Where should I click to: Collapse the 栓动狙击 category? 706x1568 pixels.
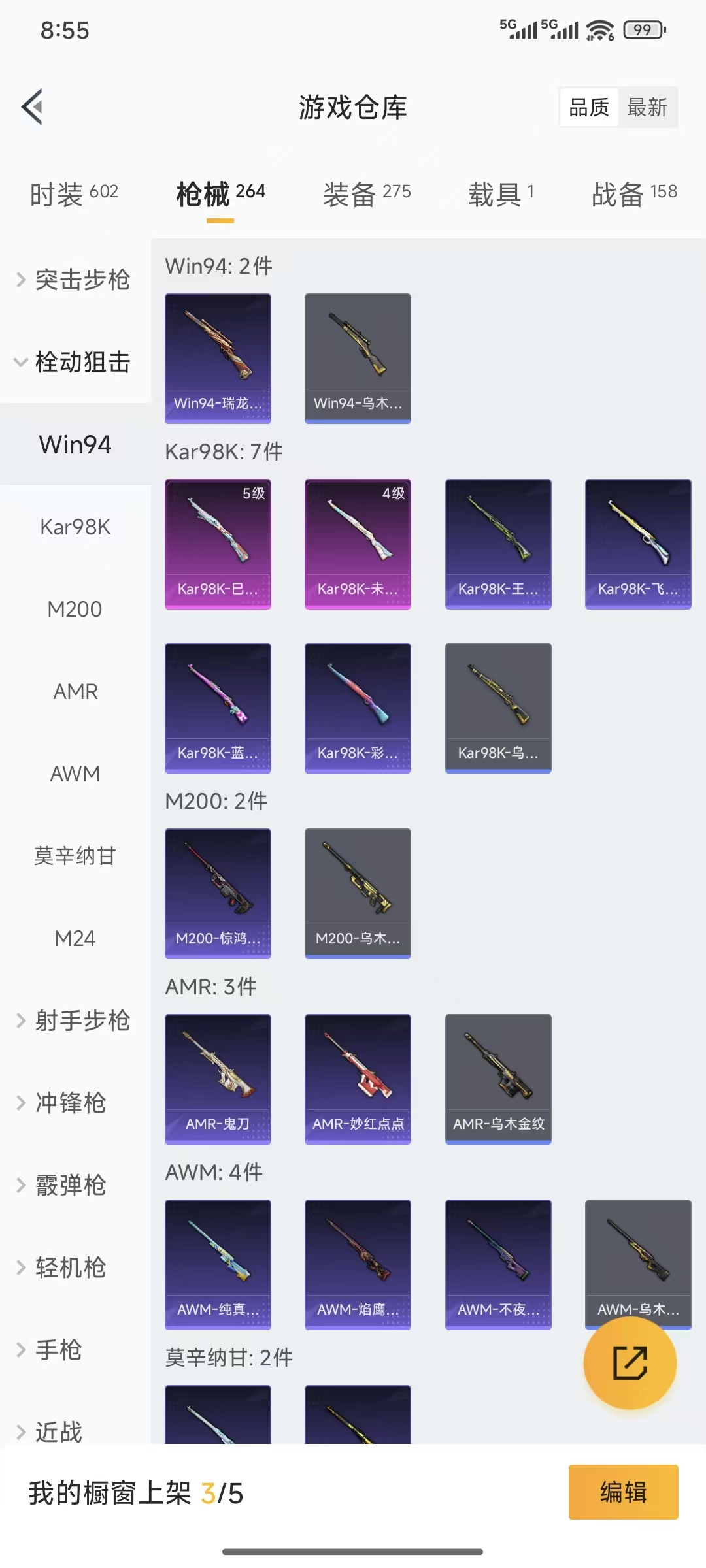pyautogui.click(x=75, y=362)
